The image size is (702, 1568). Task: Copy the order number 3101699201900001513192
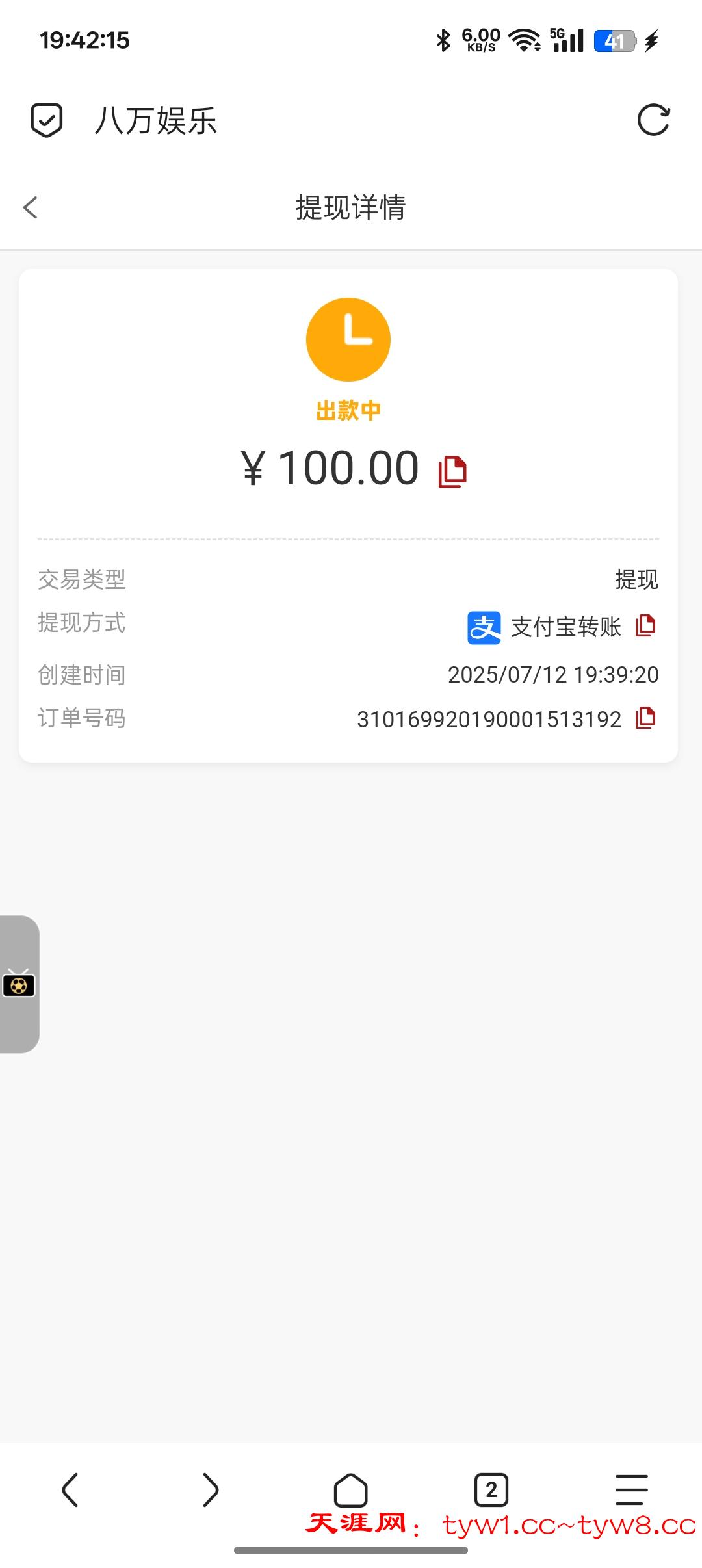(645, 718)
